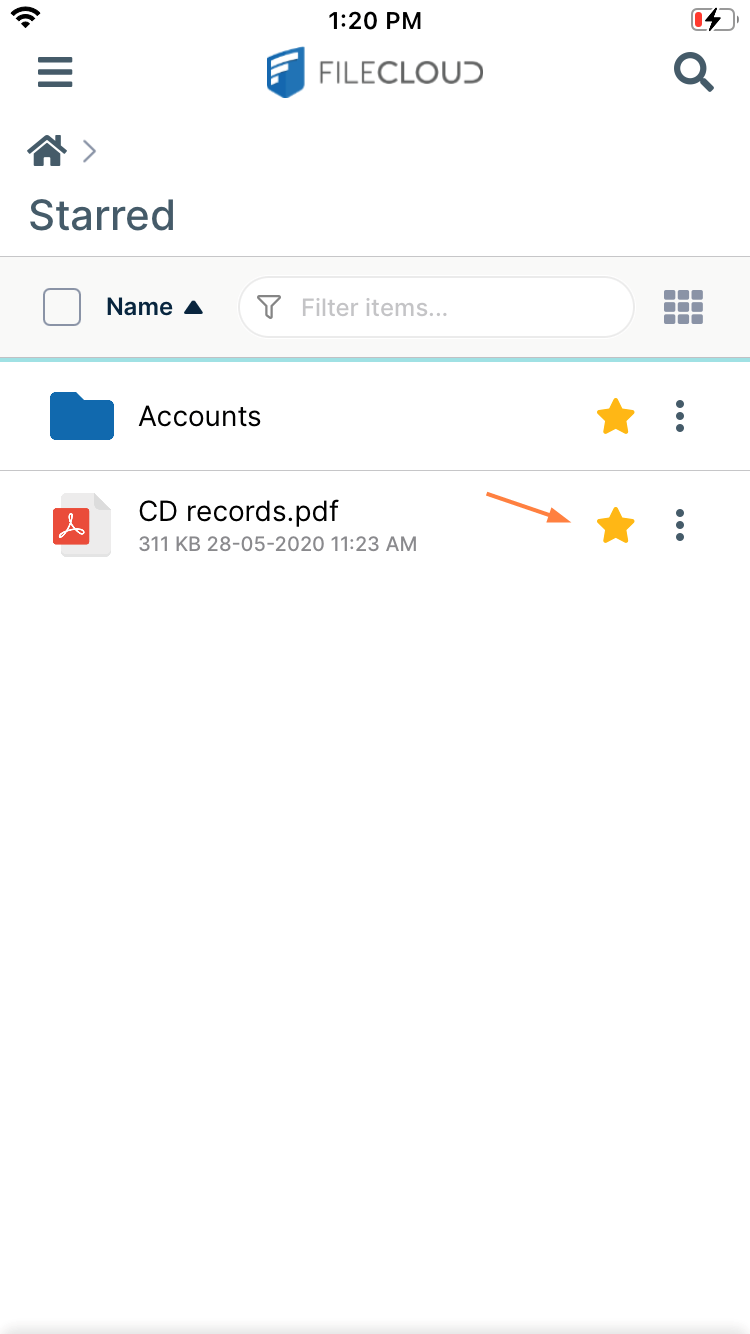Open the search function
750x1334 pixels.
[x=694, y=72]
